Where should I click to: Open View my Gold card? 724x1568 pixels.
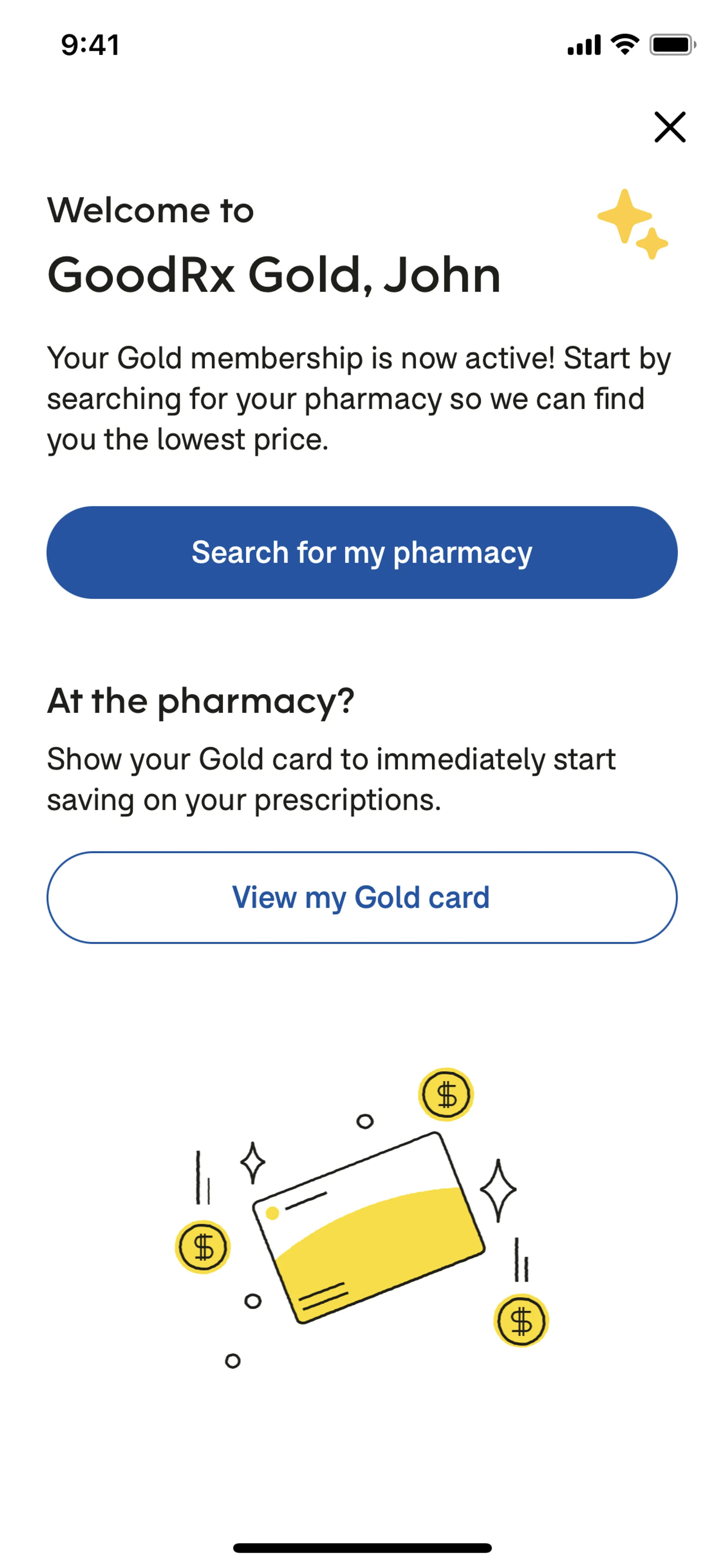point(362,897)
